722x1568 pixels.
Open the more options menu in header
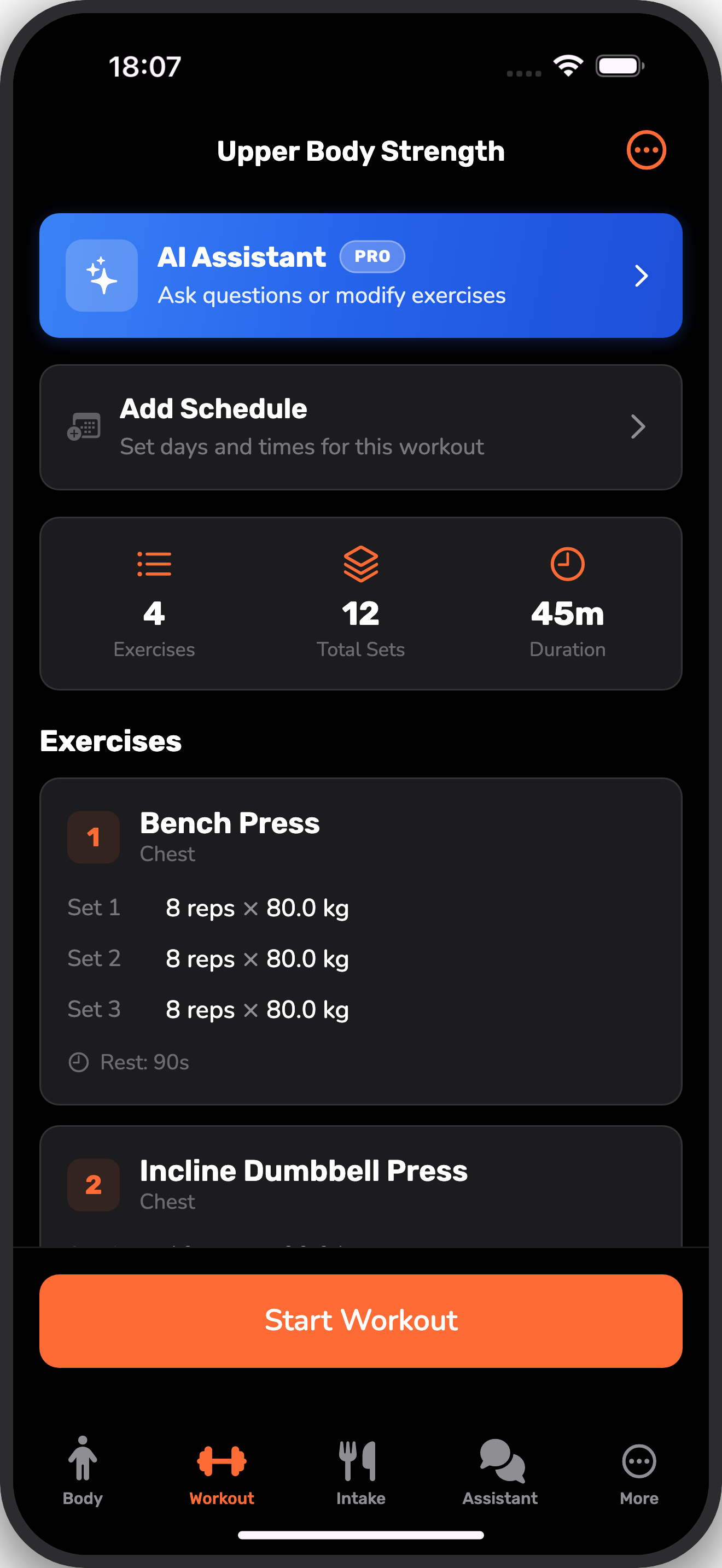coord(646,150)
